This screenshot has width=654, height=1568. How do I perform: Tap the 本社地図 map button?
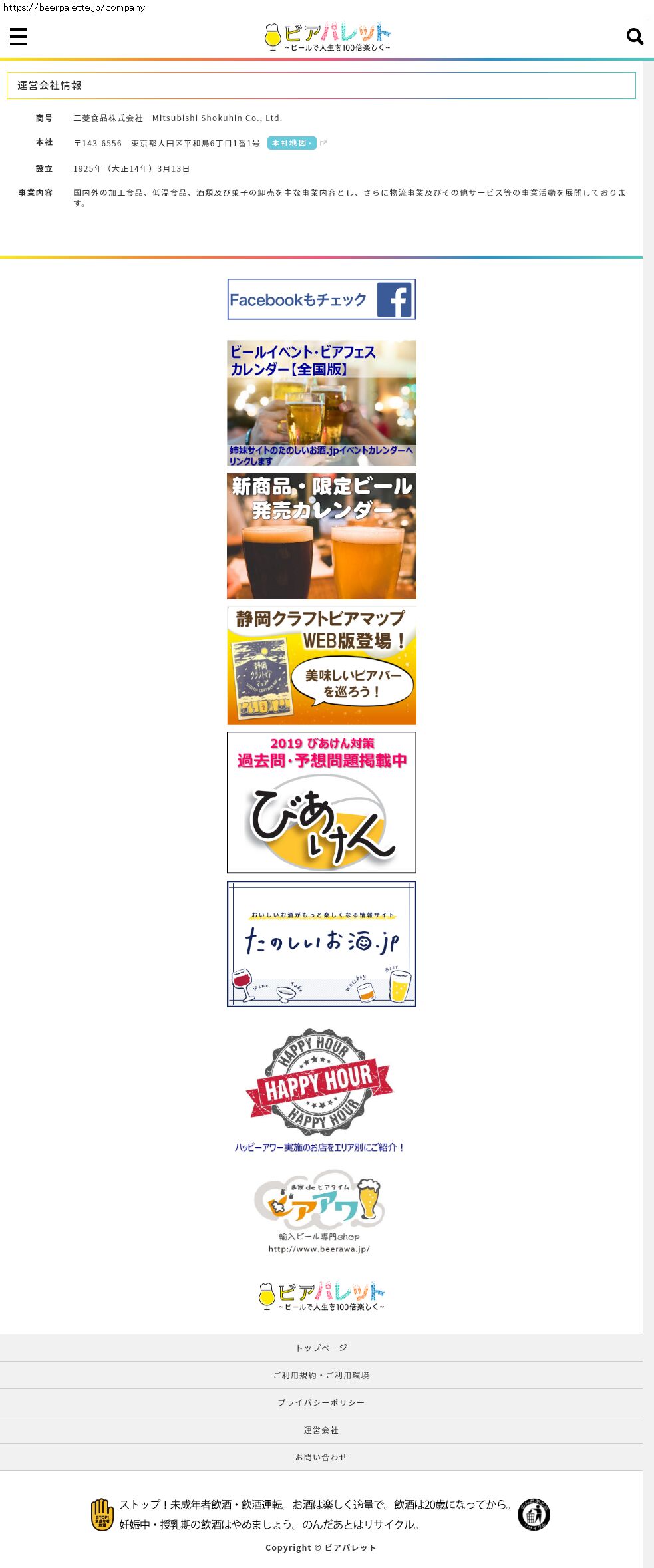click(x=291, y=143)
